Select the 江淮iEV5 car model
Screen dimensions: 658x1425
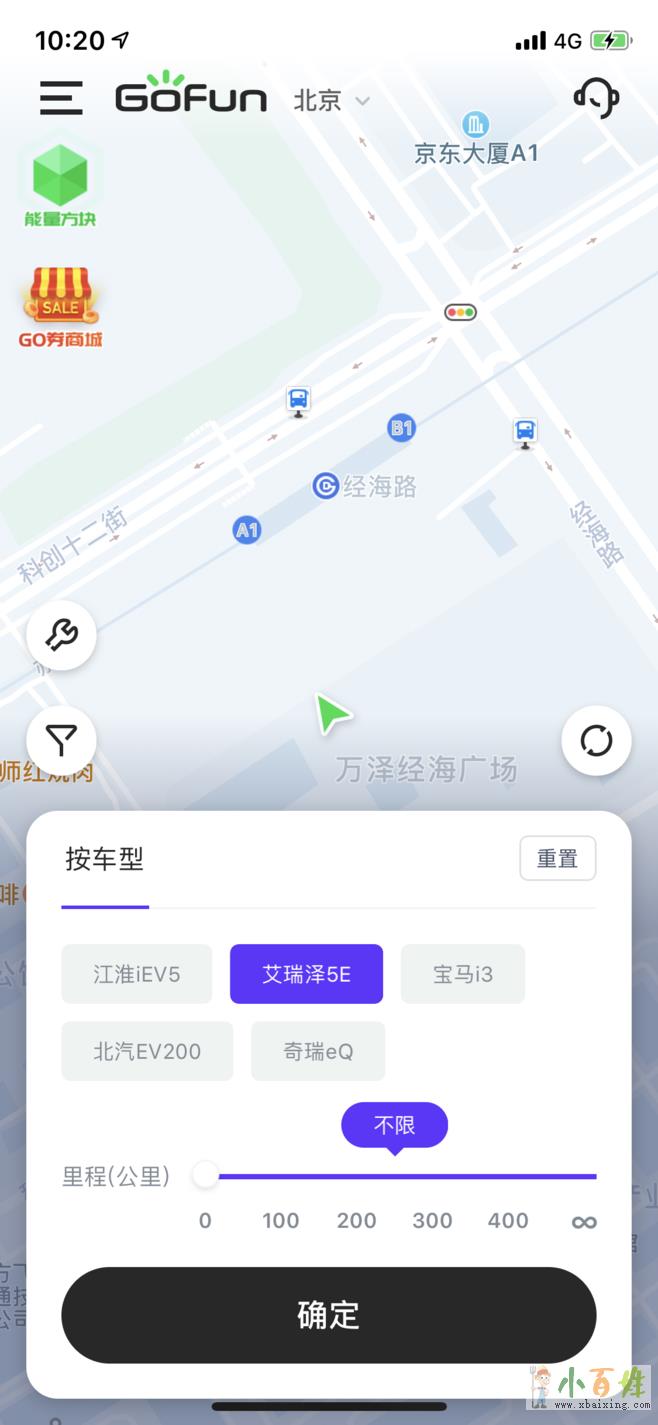[137, 974]
